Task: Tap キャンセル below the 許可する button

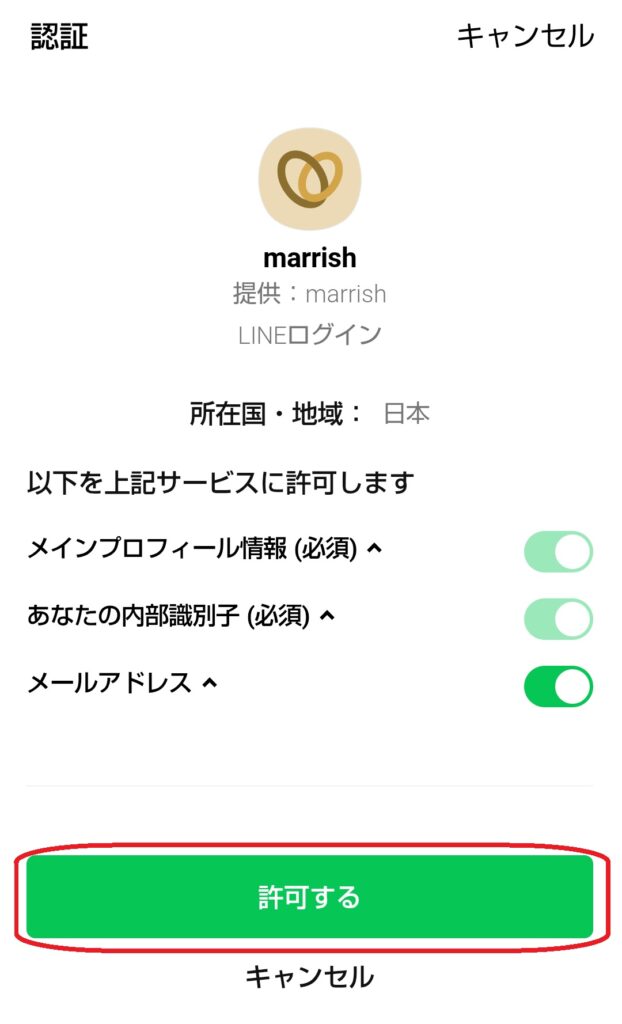Action: (309, 976)
